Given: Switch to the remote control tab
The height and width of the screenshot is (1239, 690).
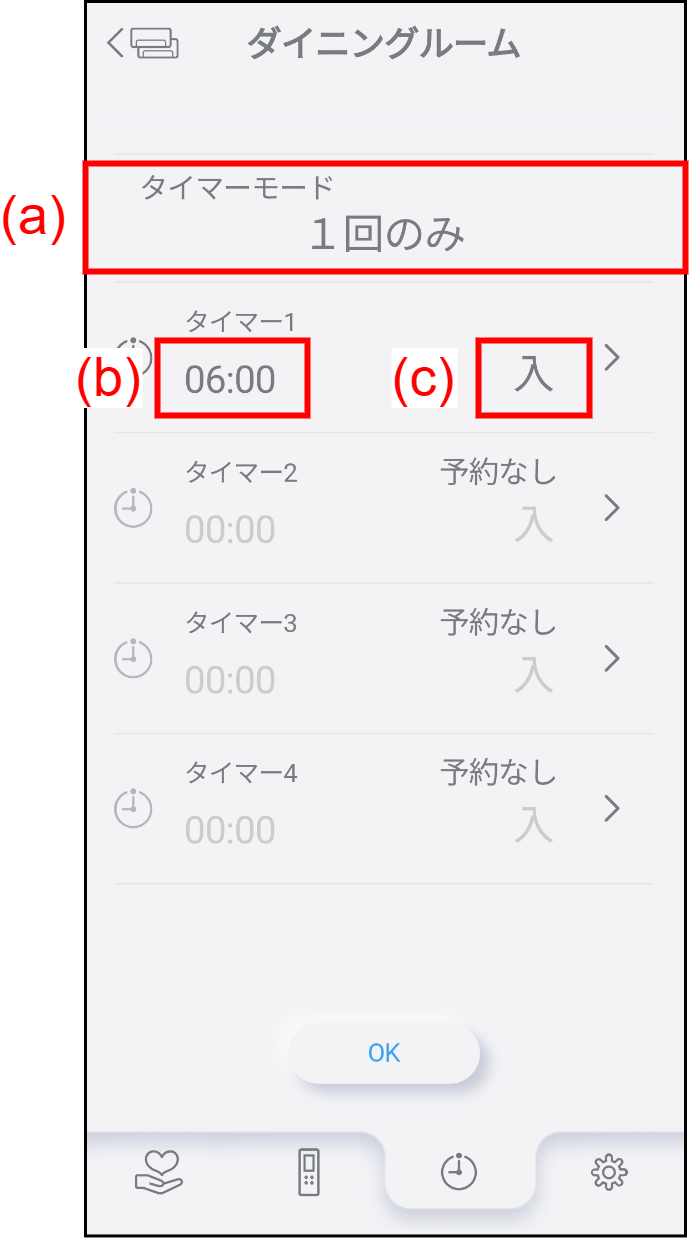Looking at the screenshot, I should pyautogui.click(x=310, y=1171).
